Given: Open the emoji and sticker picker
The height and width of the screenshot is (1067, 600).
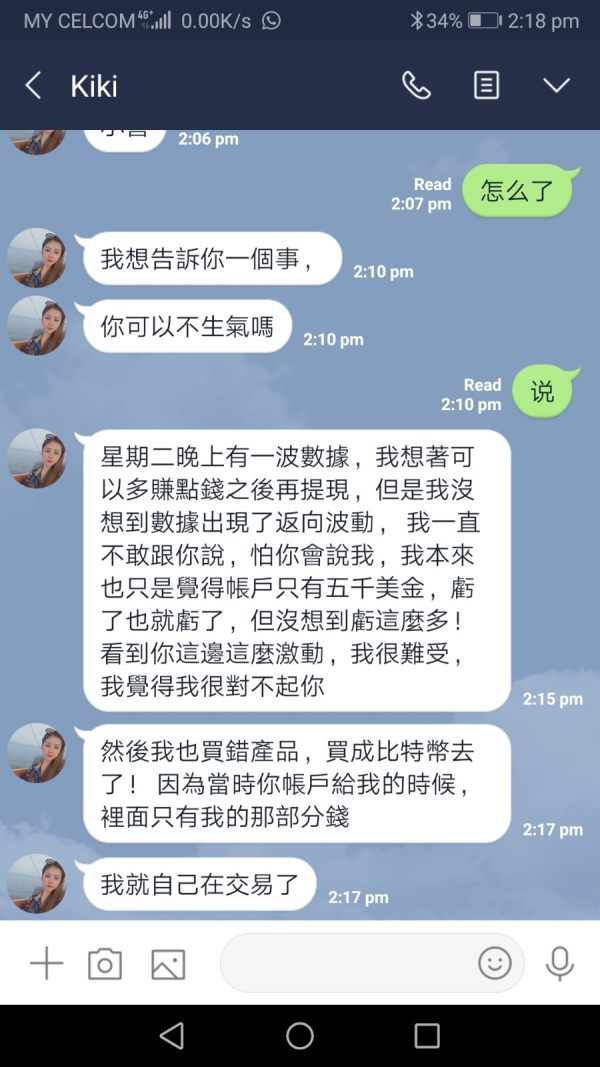Looking at the screenshot, I should coord(495,963).
